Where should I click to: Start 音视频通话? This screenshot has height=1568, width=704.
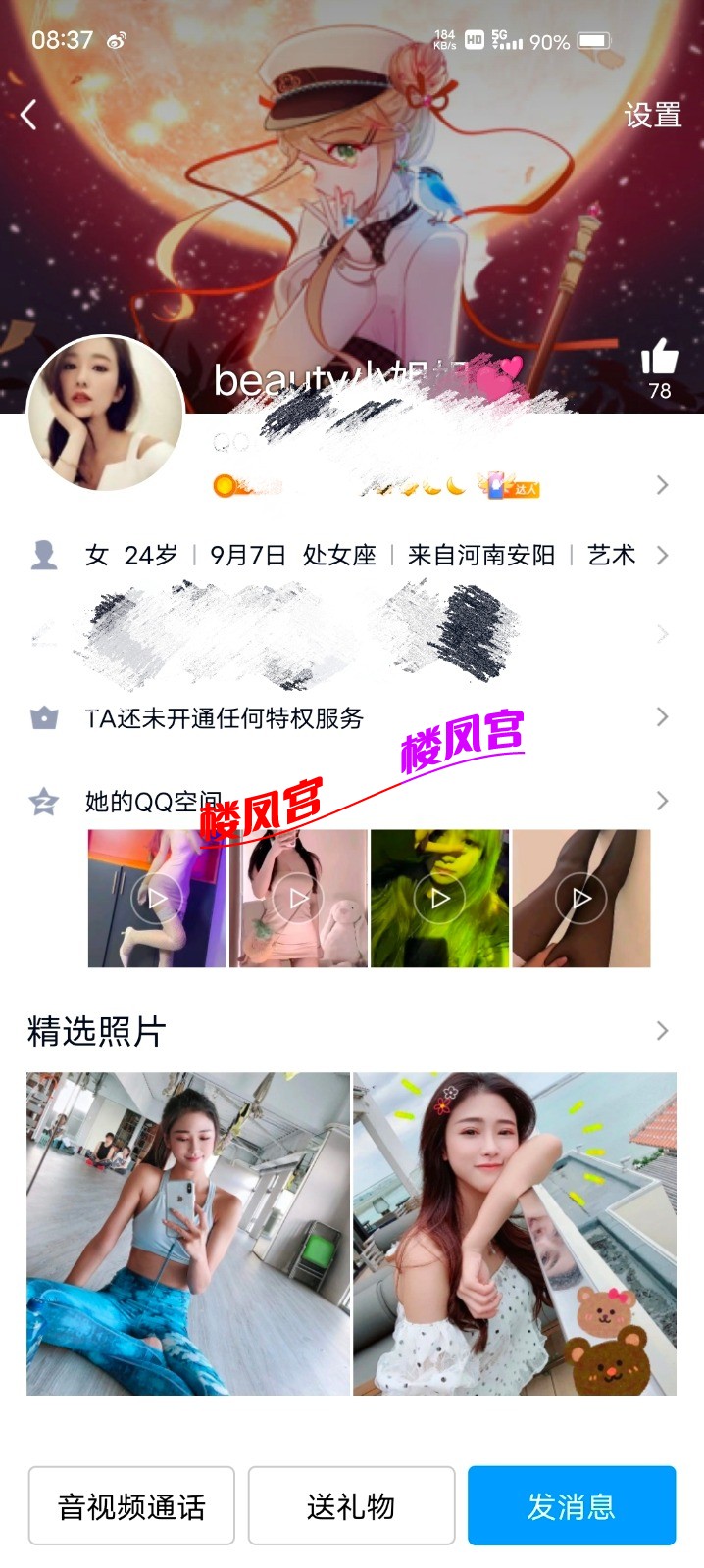coord(131,1505)
